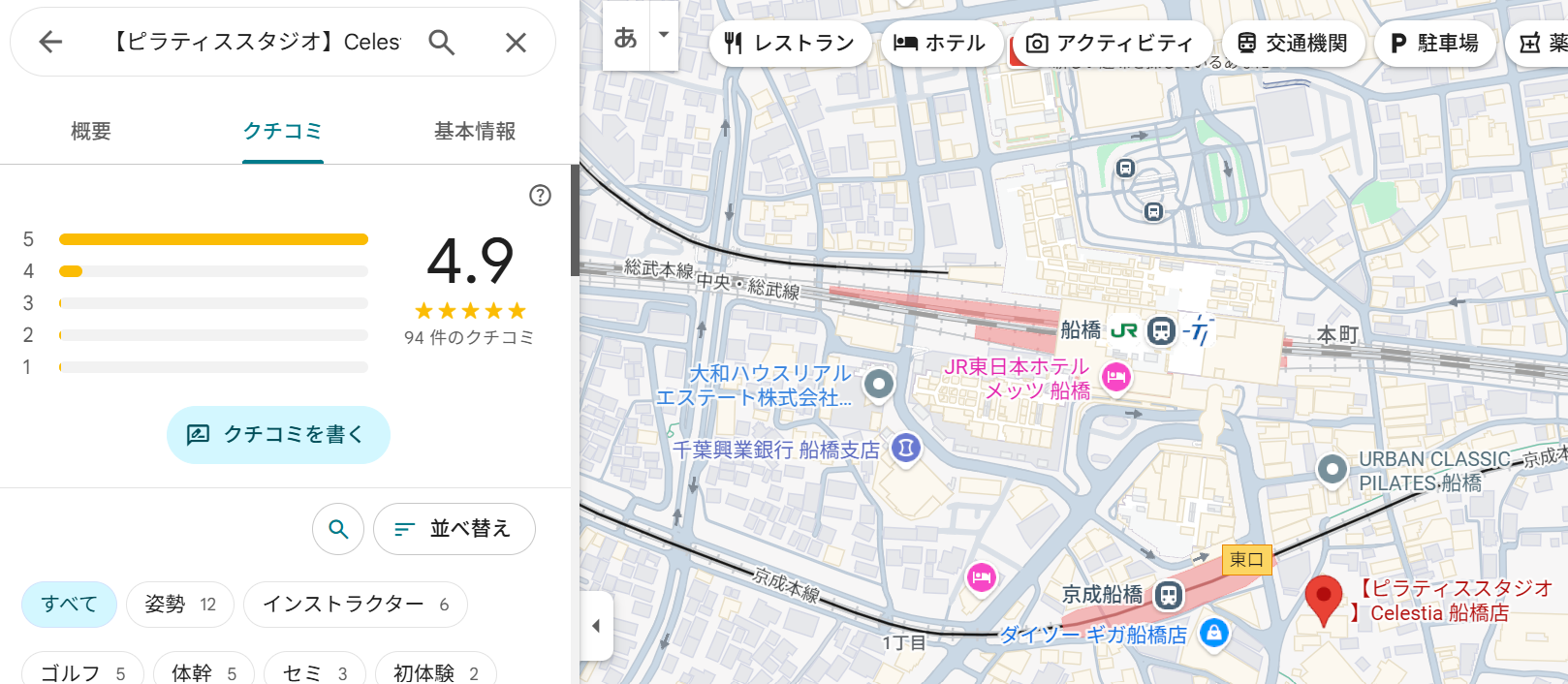Tap クチコミを書く to write a review
The width and height of the screenshot is (1568, 684).
[278, 434]
